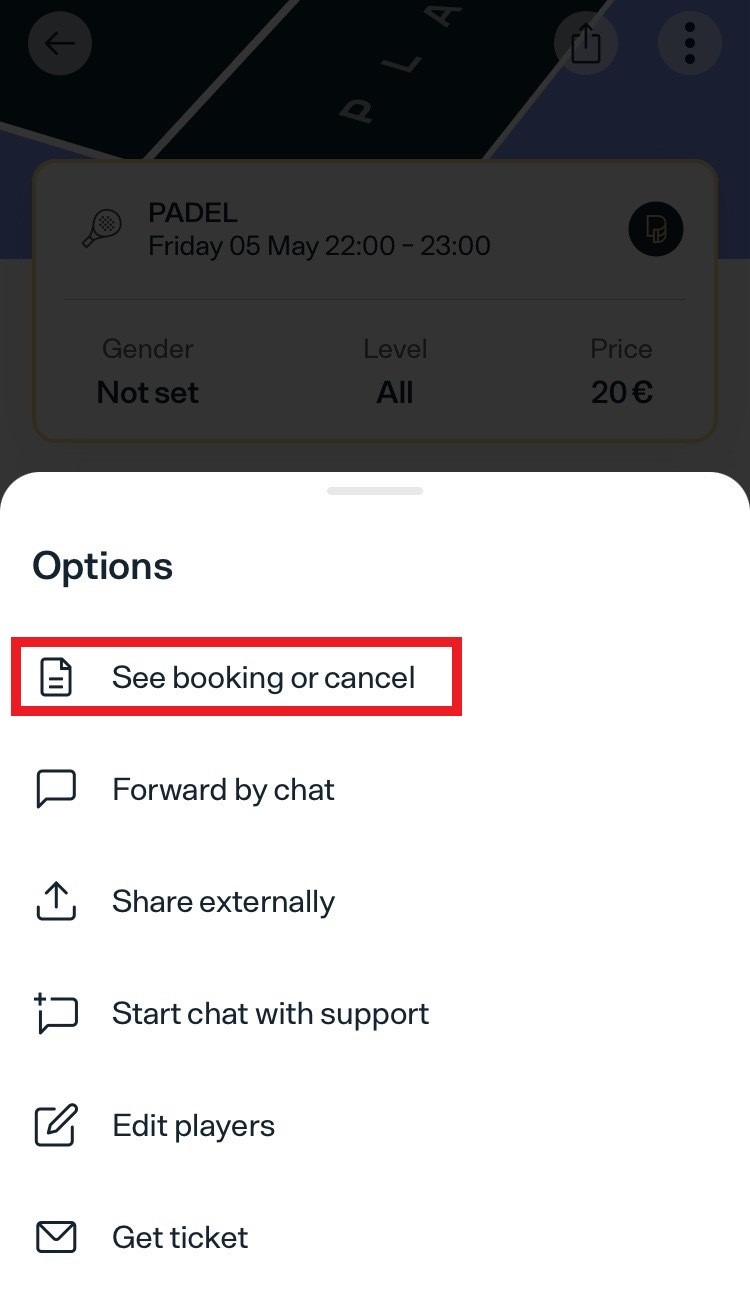750x1292 pixels.
Task: Open Edit players option
Action: coord(193,1126)
